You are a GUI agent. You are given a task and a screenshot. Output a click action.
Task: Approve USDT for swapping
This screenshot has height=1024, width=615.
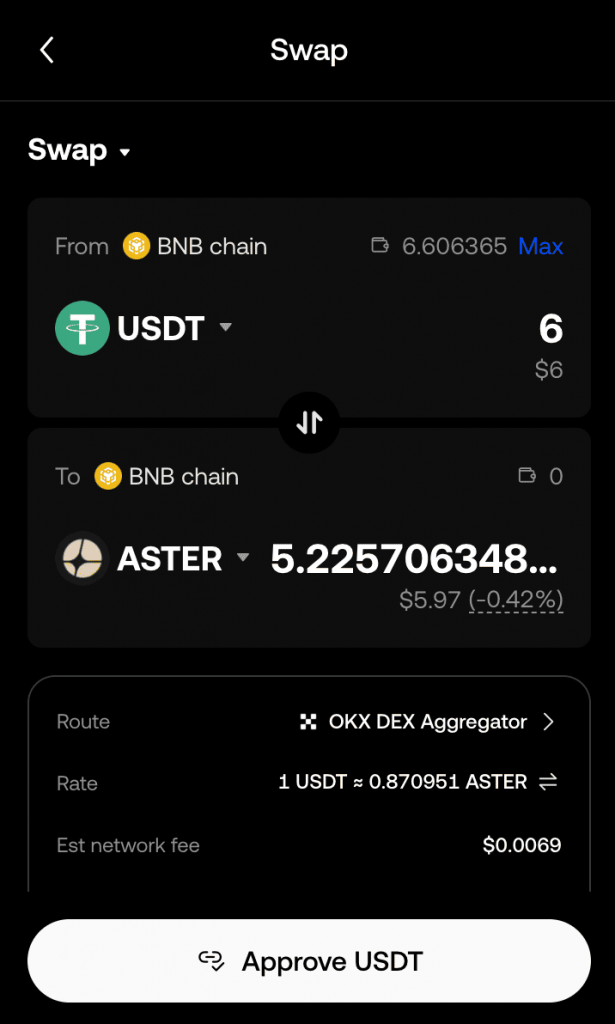(308, 962)
